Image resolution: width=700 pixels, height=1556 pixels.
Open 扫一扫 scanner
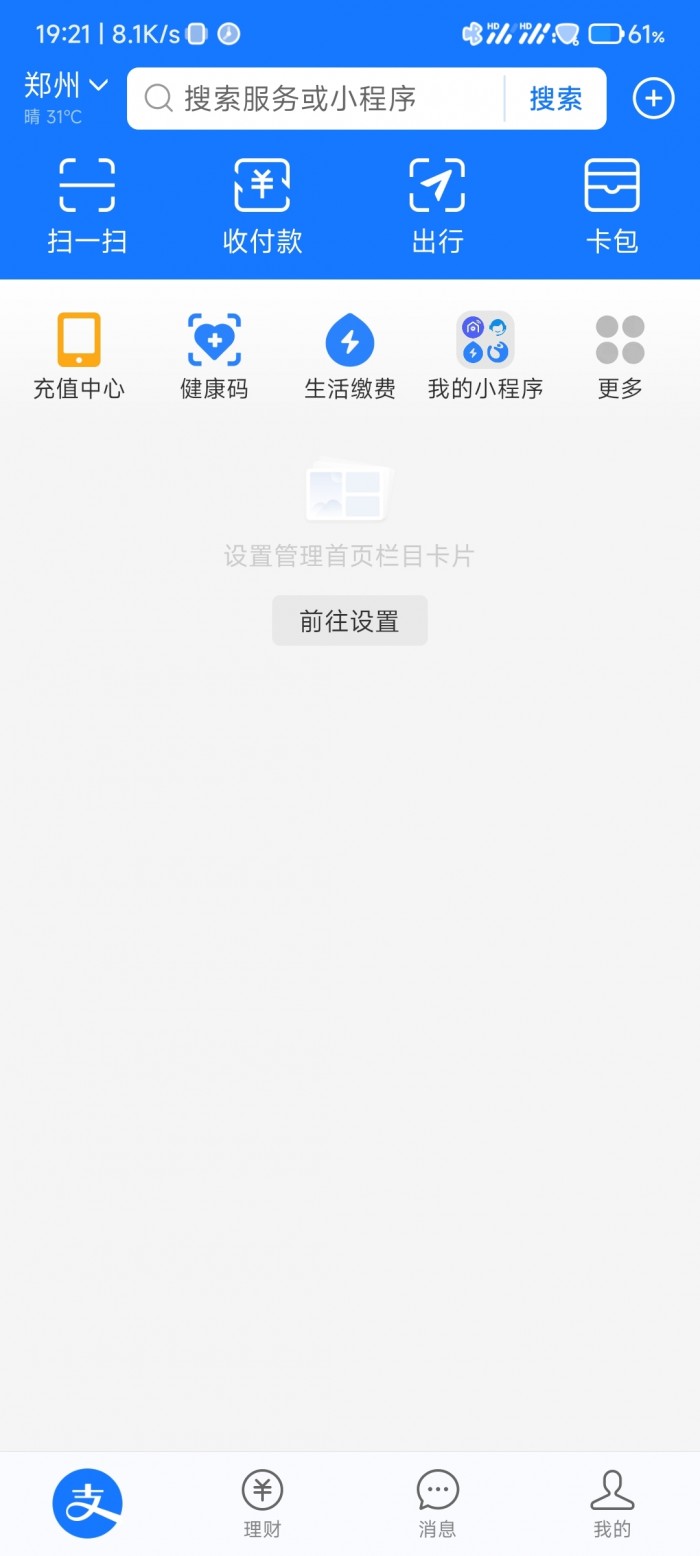click(87, 206)
